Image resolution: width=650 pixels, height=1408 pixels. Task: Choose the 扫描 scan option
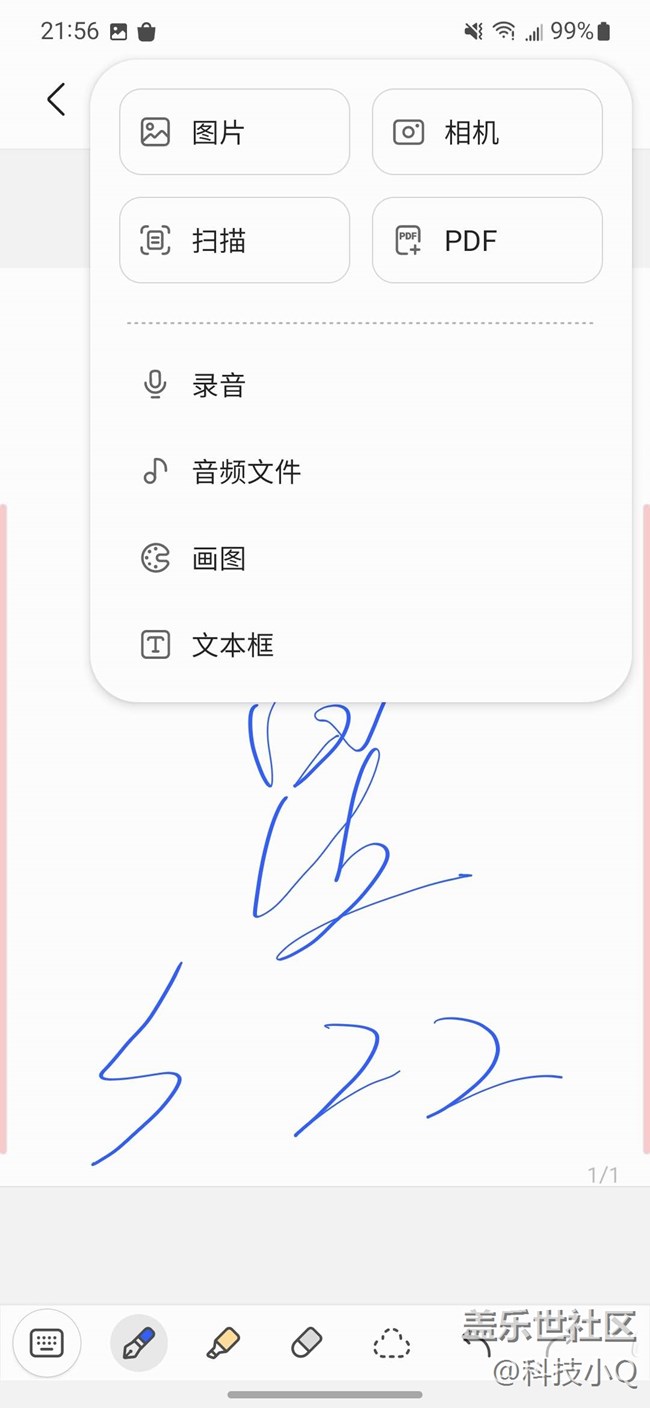(x=234, y=240)
